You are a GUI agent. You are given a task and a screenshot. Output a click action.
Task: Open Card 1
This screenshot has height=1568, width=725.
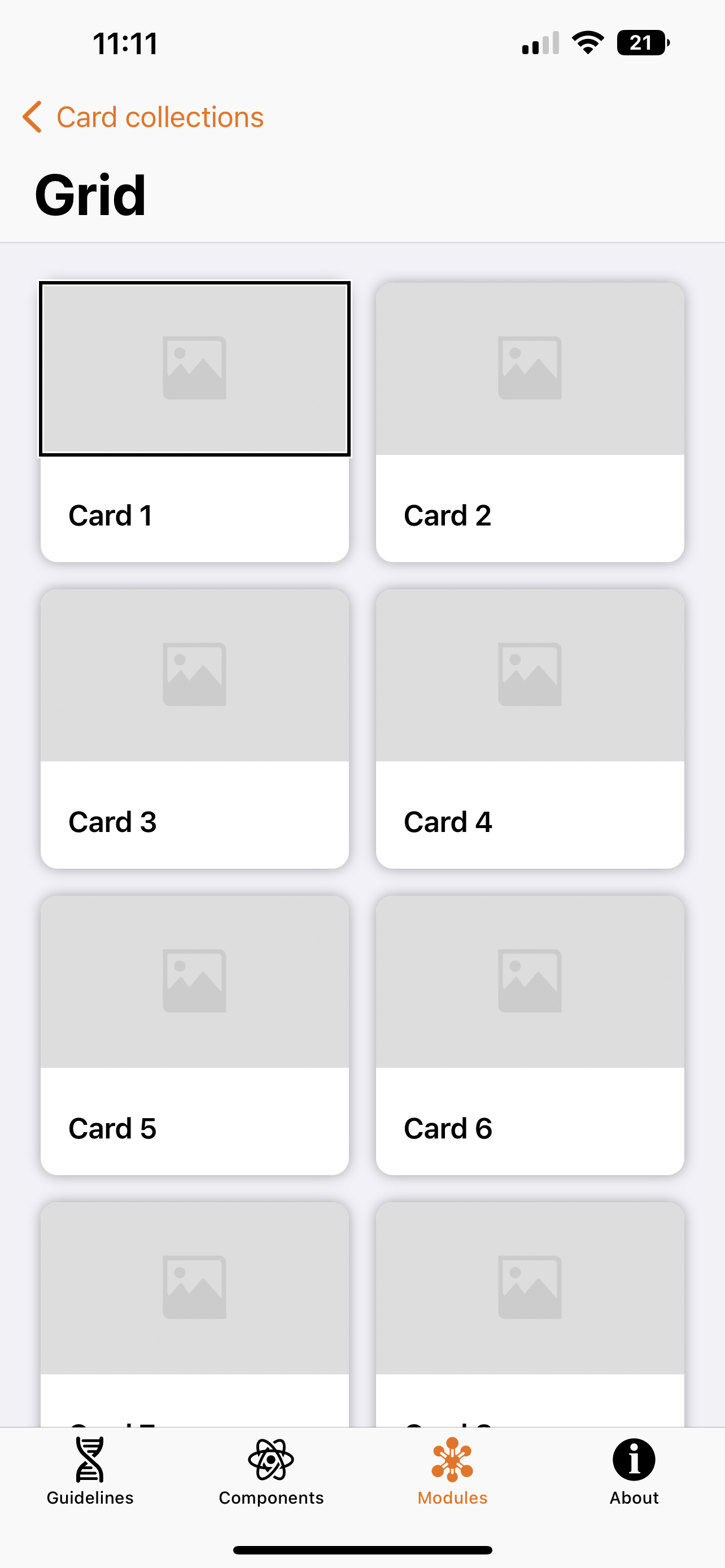(195, 422)
